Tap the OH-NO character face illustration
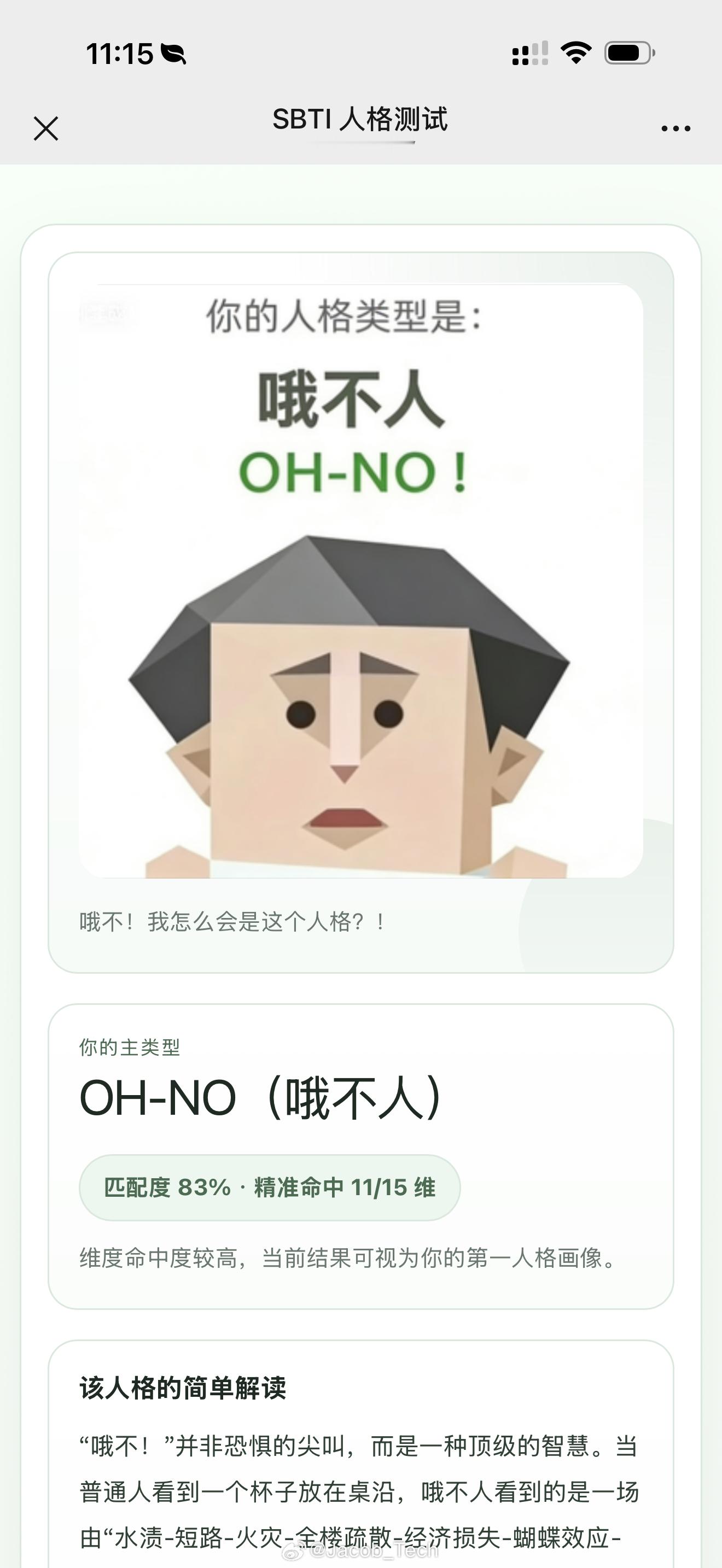The height and width of the screenshot is (1568, 722). [x=346, y=718]
